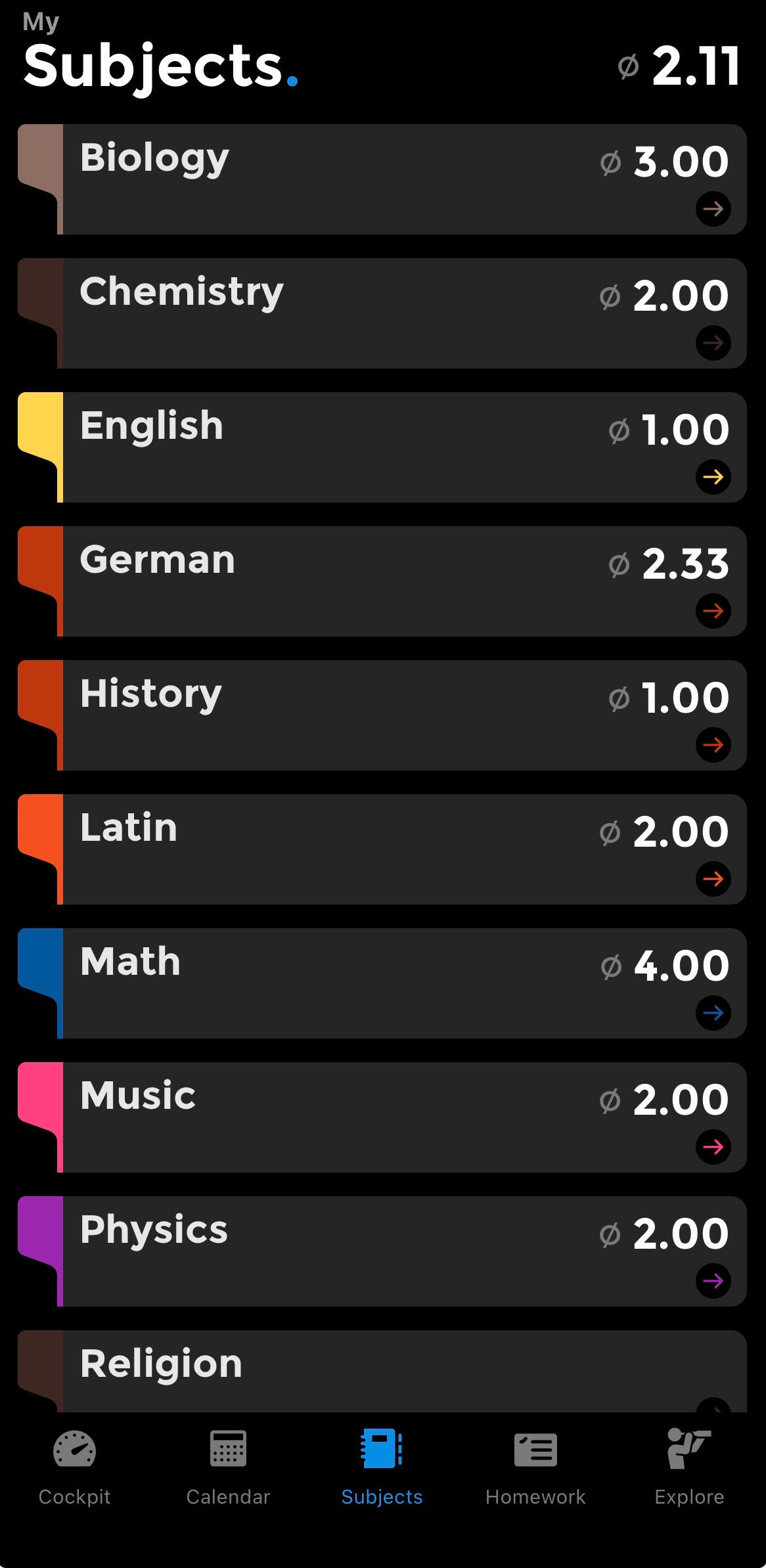
Task: Open the Music subject card
Action: point(381,1117)
